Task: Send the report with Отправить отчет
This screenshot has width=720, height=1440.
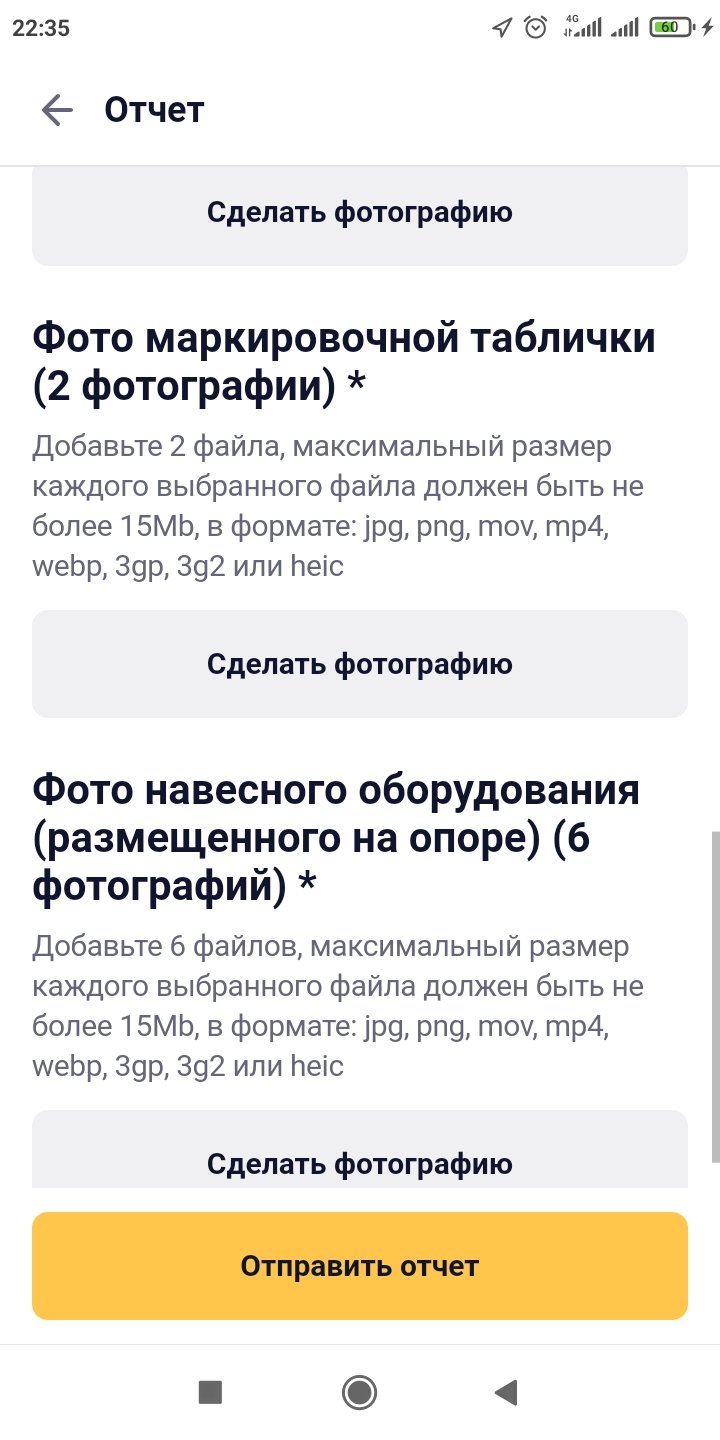Action: coord(360,1266)
